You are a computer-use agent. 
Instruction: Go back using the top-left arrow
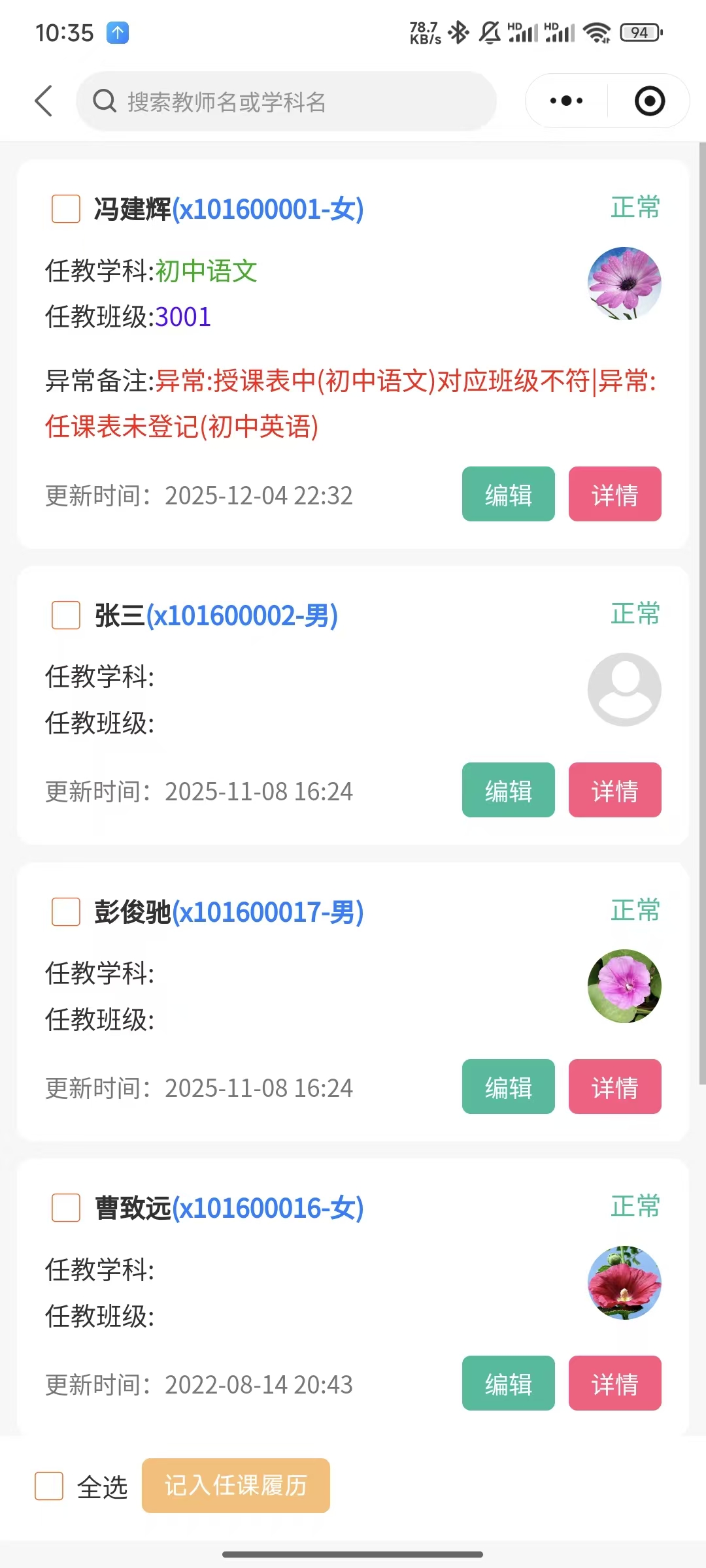44,101
